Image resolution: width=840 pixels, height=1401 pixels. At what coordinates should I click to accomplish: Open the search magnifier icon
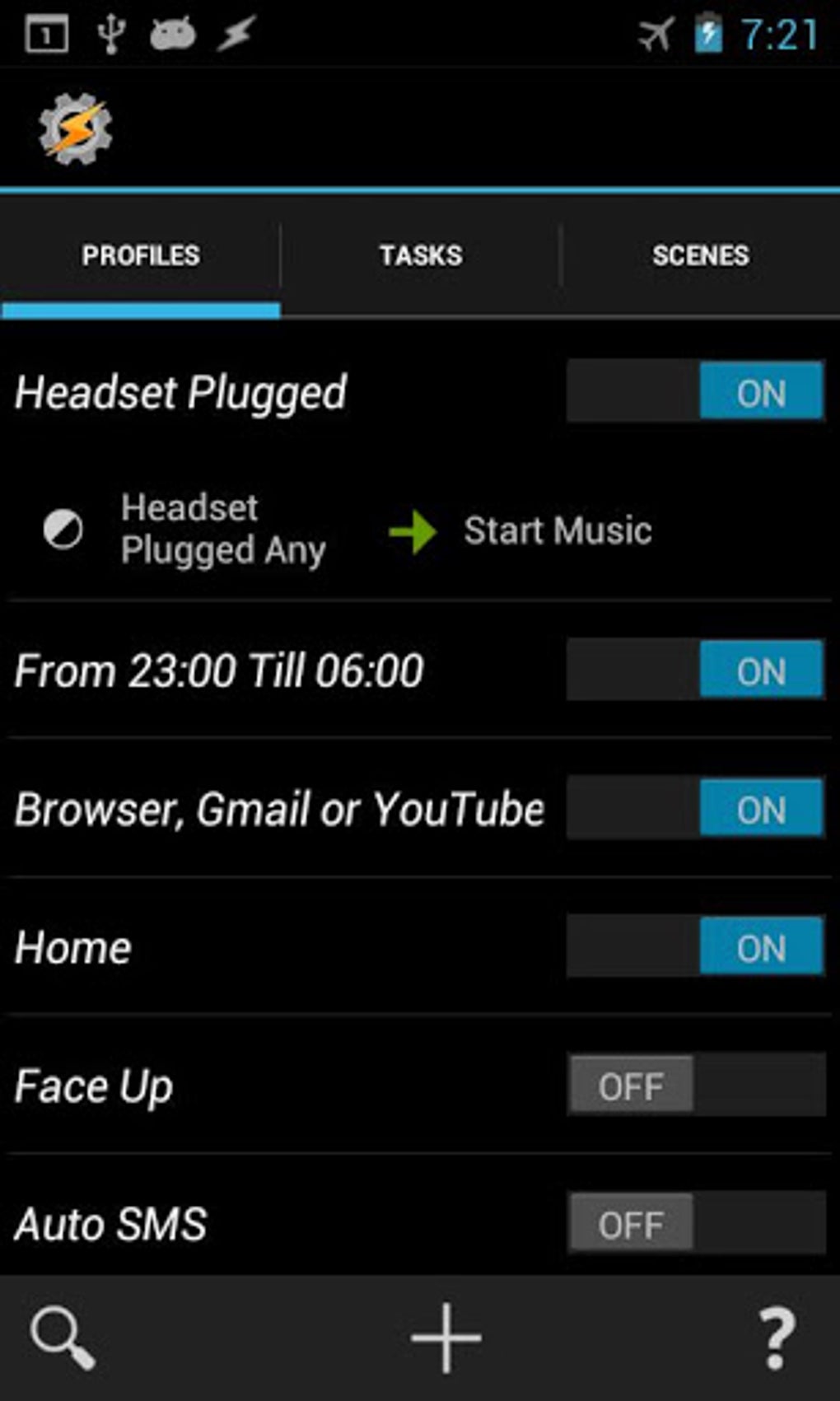[63, 1338]
